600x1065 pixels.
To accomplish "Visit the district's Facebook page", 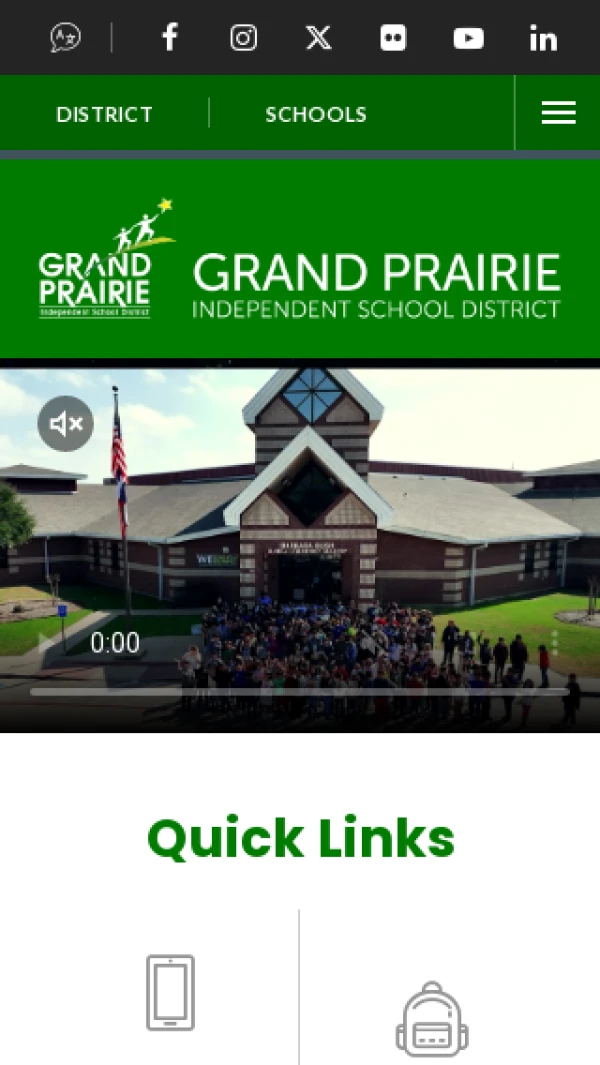I will pyautogui.click(x=170, y=38).
